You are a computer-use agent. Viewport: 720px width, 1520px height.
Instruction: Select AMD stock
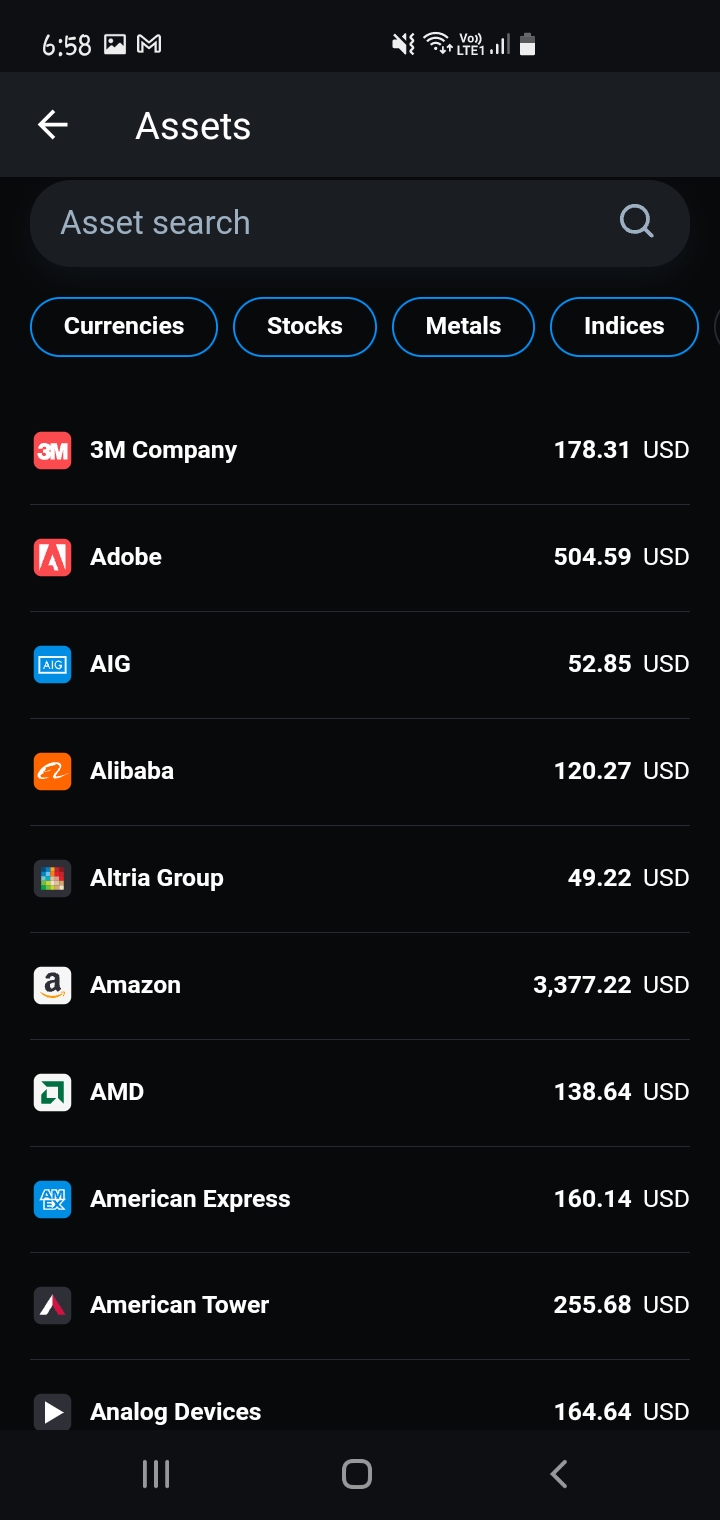click(x=360, y=1093)
